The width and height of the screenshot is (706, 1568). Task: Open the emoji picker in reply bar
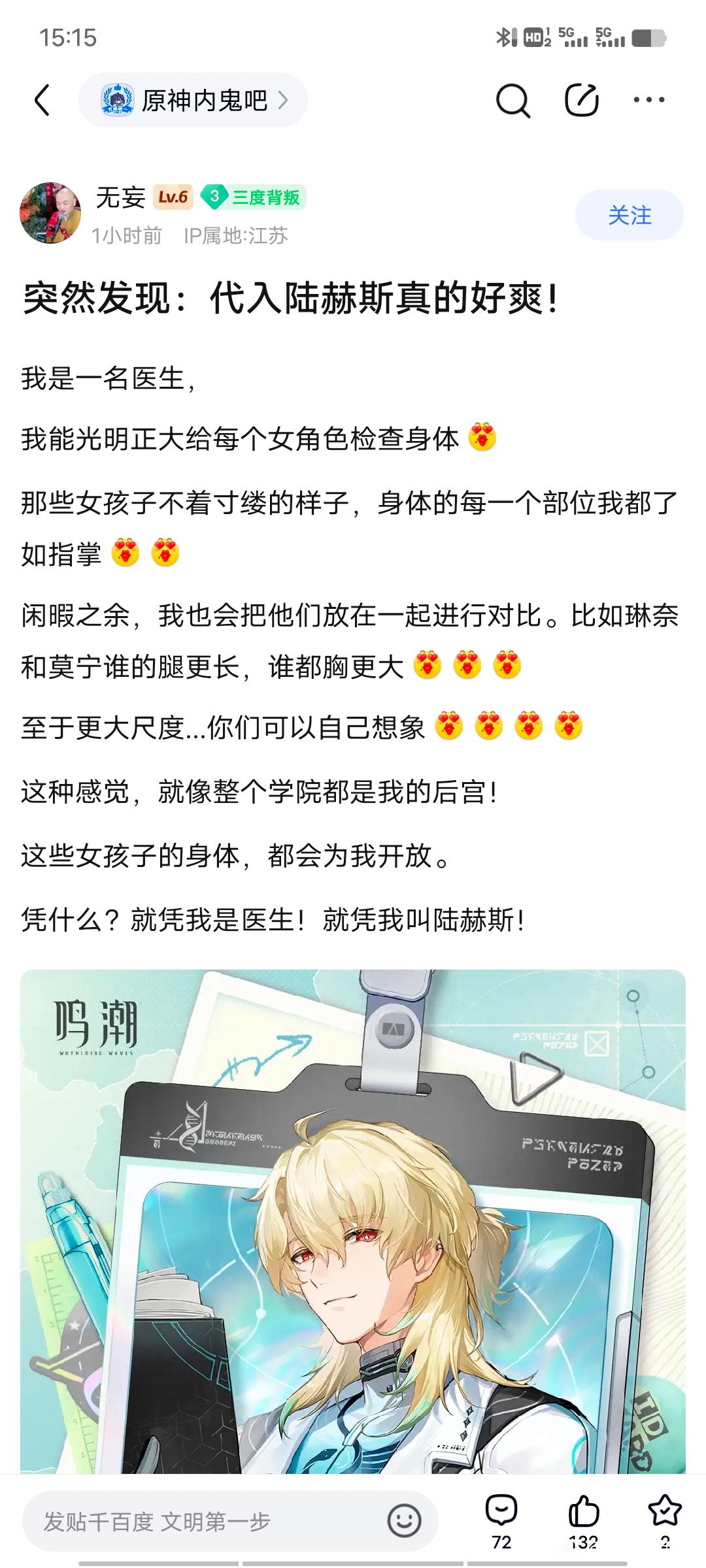pyautogui.click(x=404, y=1521)
